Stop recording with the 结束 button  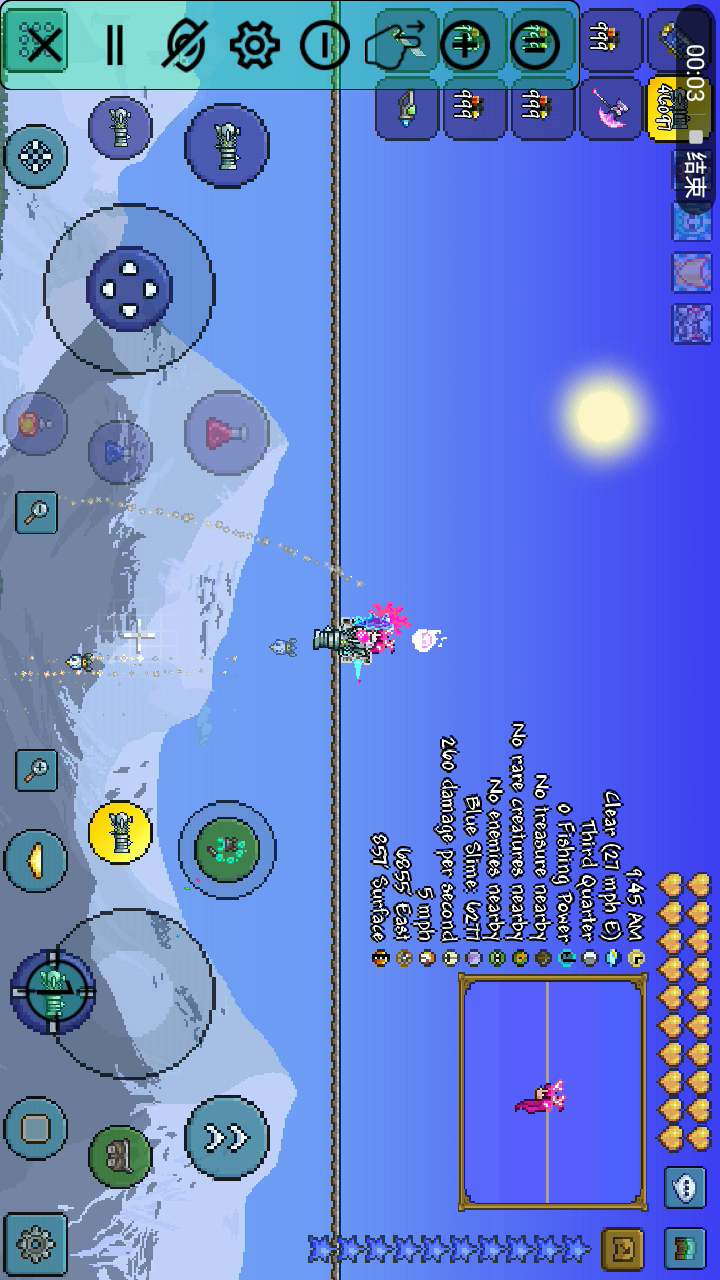pyautogui.click(x=695, y=172)
